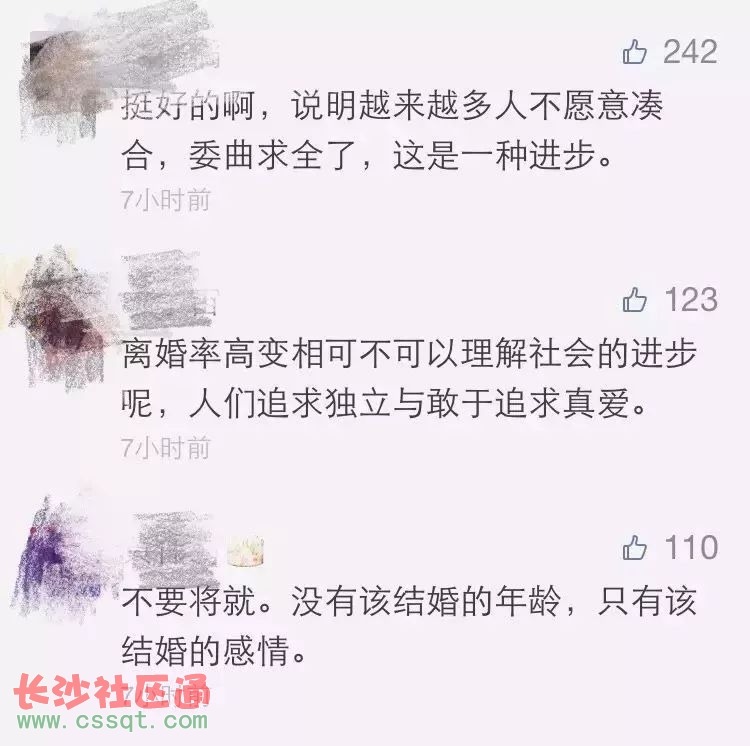Like the comment about 离婚率高
Viewport: 750px width, 746px height.
[635, 299]
